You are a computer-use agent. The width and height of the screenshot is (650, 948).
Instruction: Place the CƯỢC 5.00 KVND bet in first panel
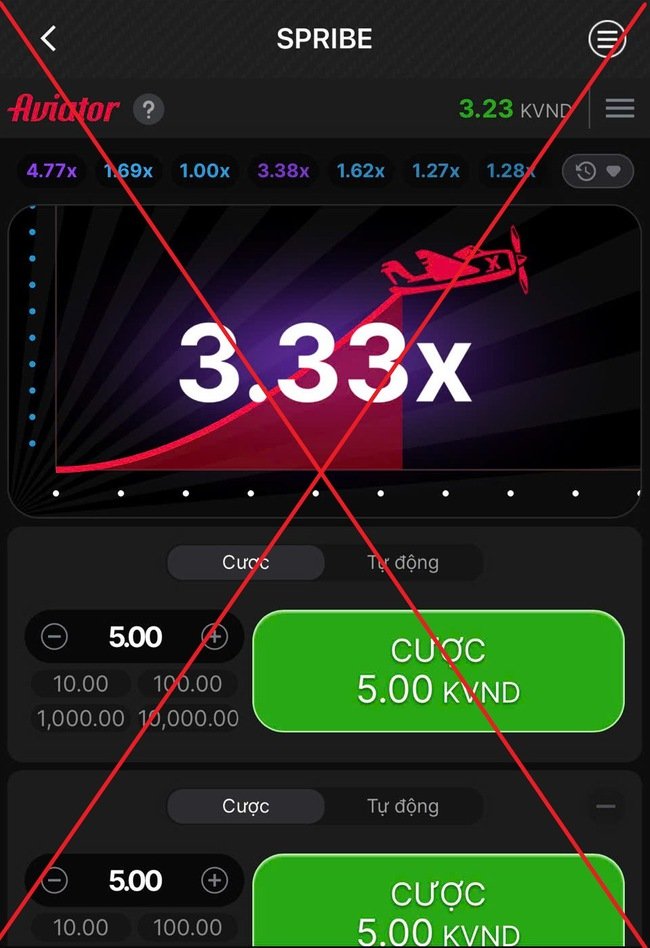click(438, 670)
